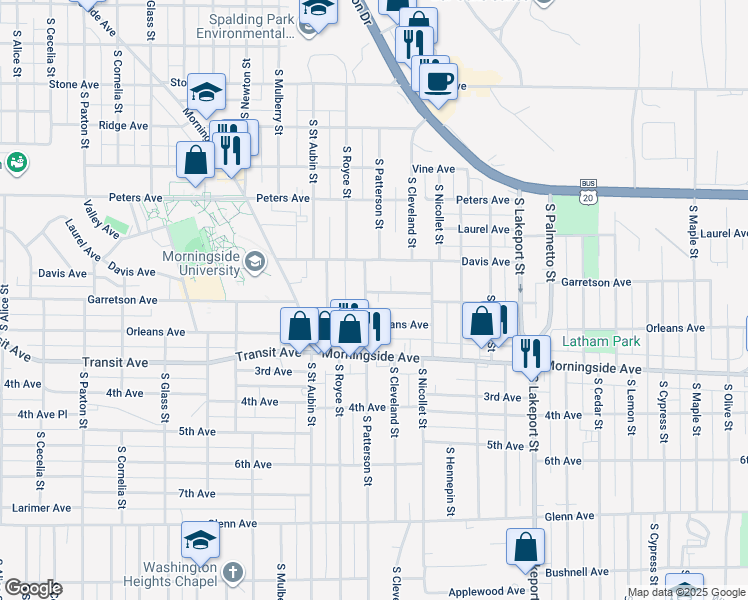Open the Google logo link

(32, 588)
